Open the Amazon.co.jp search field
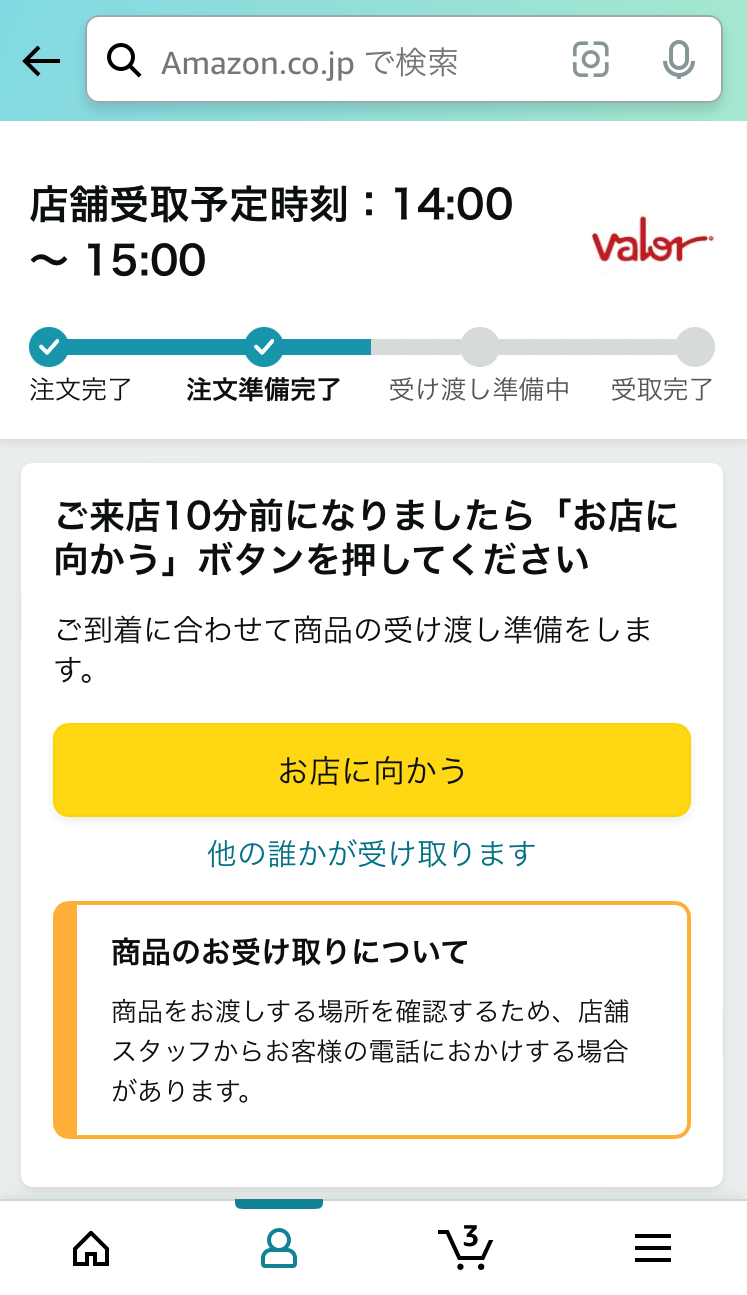The image size is (747, 1295). coord(340,62)
